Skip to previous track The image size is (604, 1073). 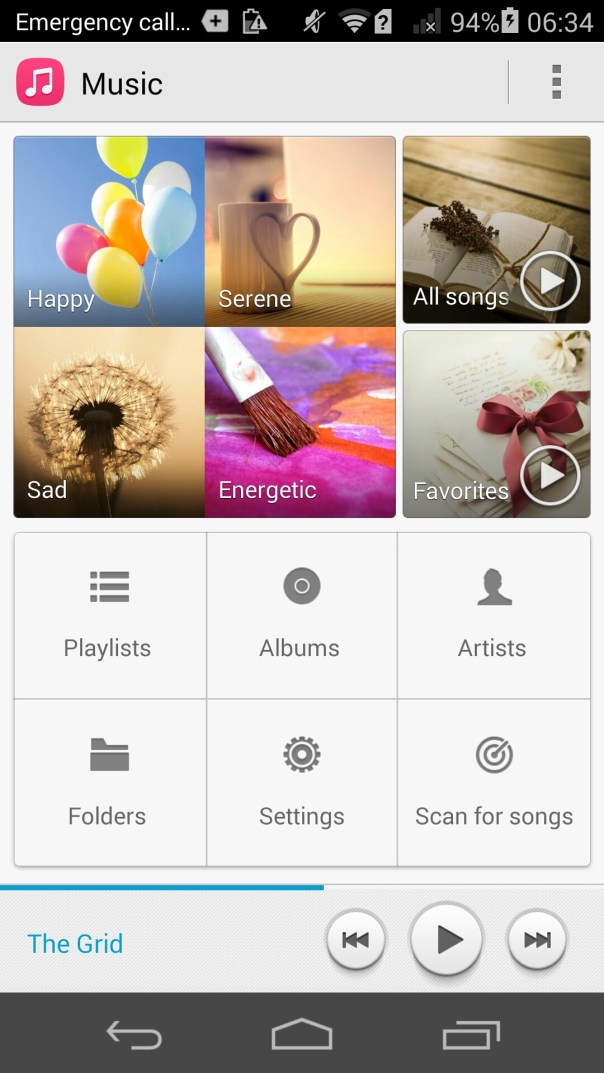point(355,940)
